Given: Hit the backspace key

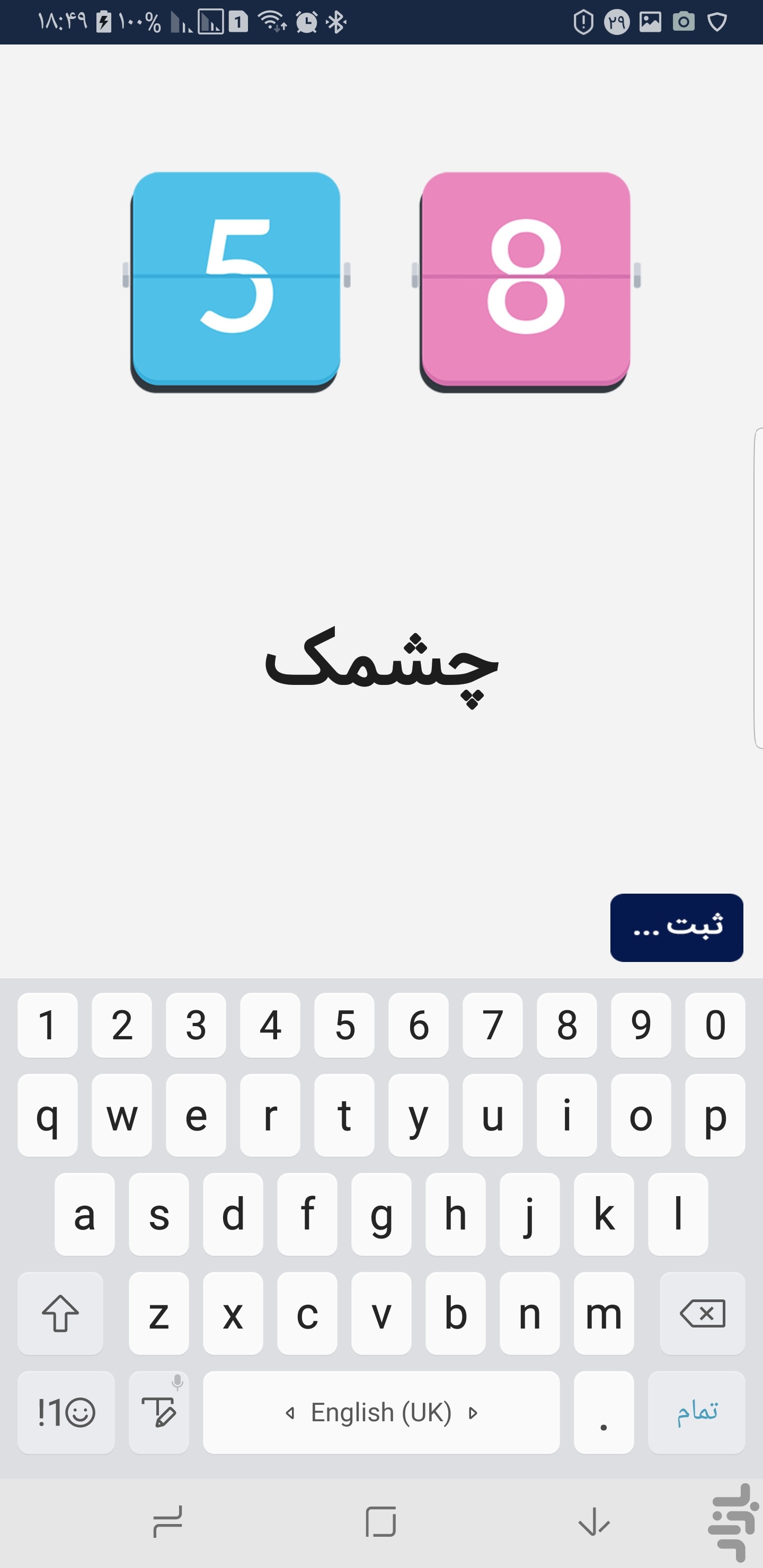Looking at the screenshot, I should 702,1313.
